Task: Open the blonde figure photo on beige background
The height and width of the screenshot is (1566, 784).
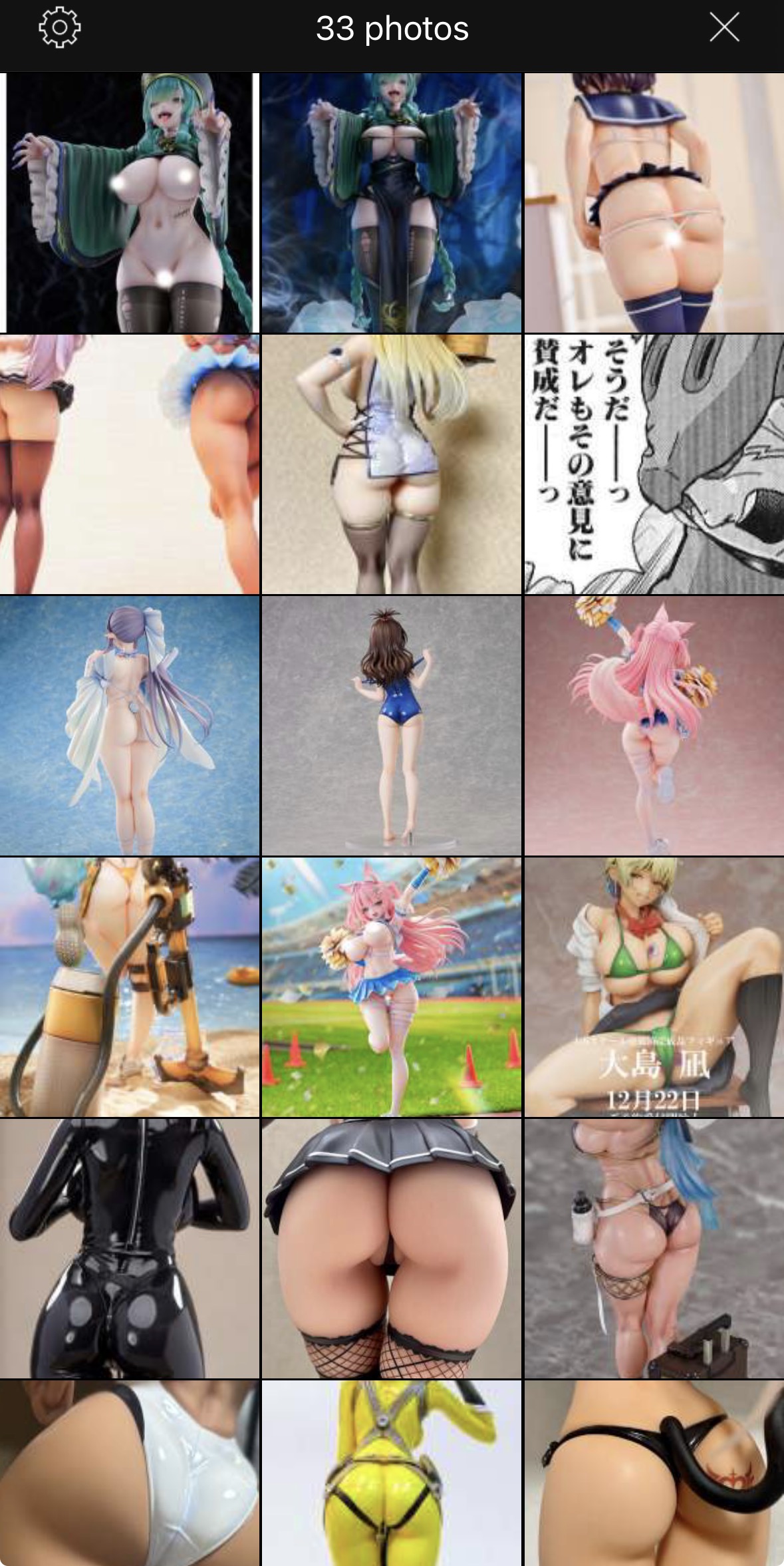Action: pos(392,464)
